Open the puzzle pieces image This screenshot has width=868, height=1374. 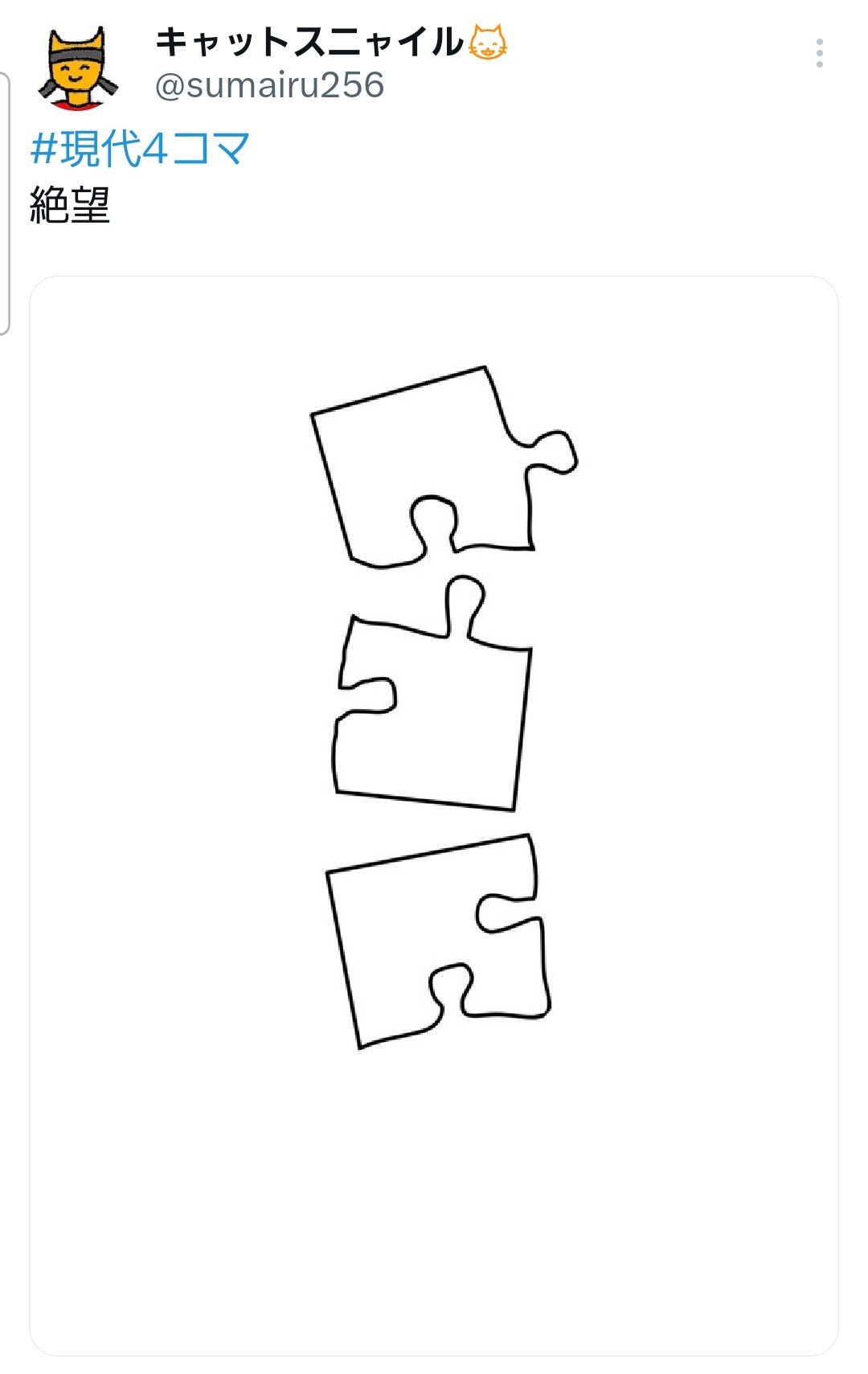coord(434,814)
